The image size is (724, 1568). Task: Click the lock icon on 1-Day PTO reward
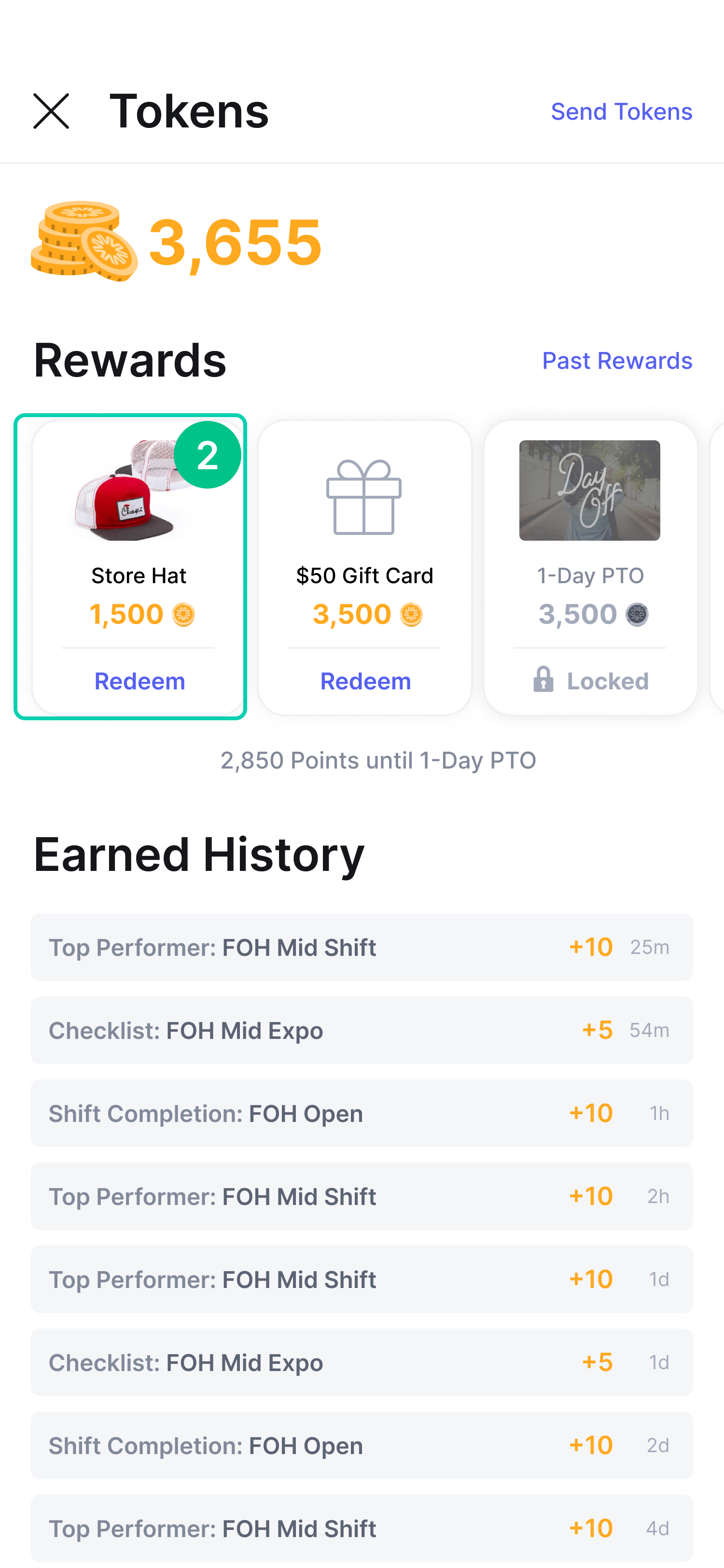click(544, 680)
